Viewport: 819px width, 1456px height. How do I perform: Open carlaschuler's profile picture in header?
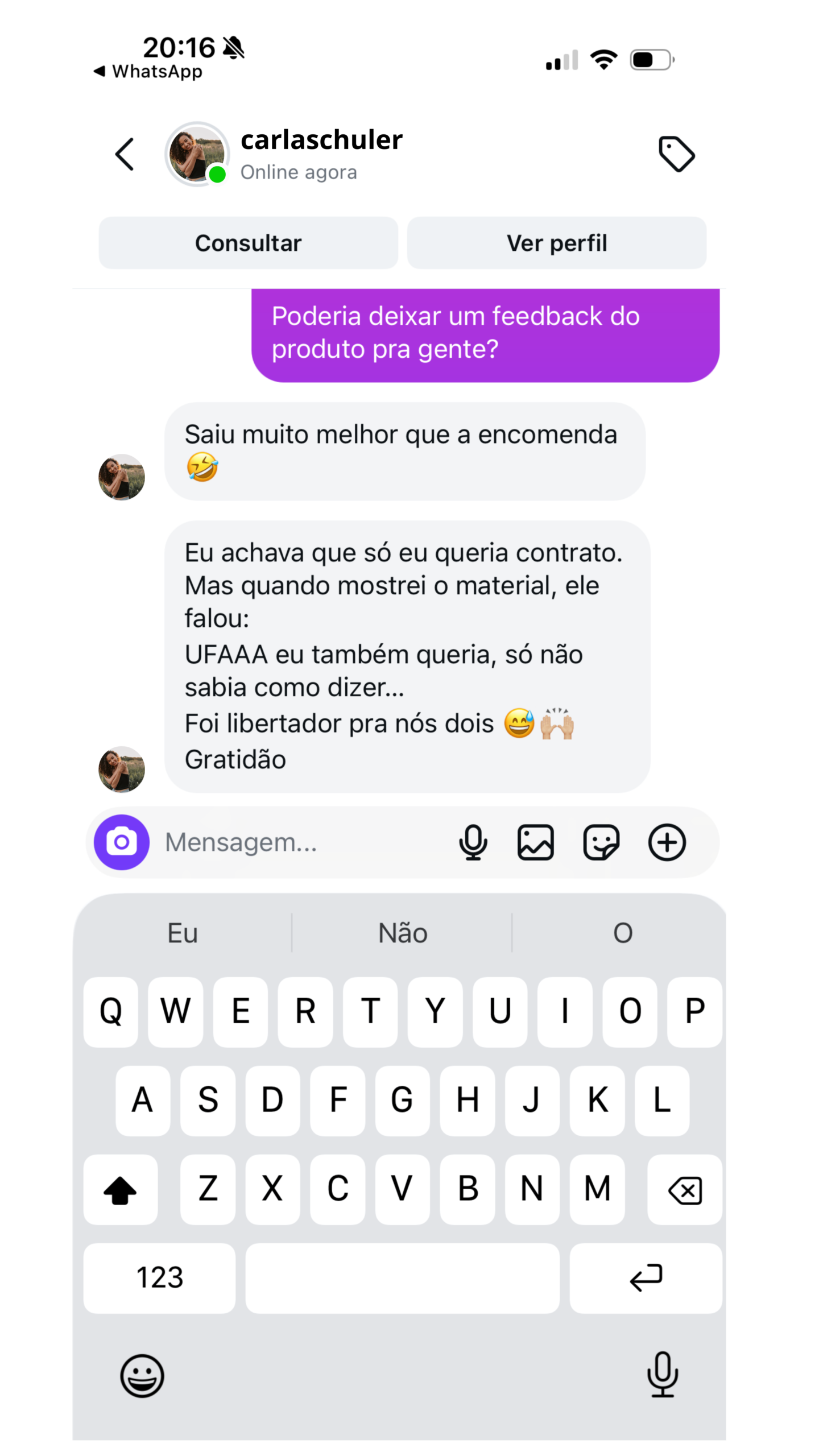tap(197, 154)
